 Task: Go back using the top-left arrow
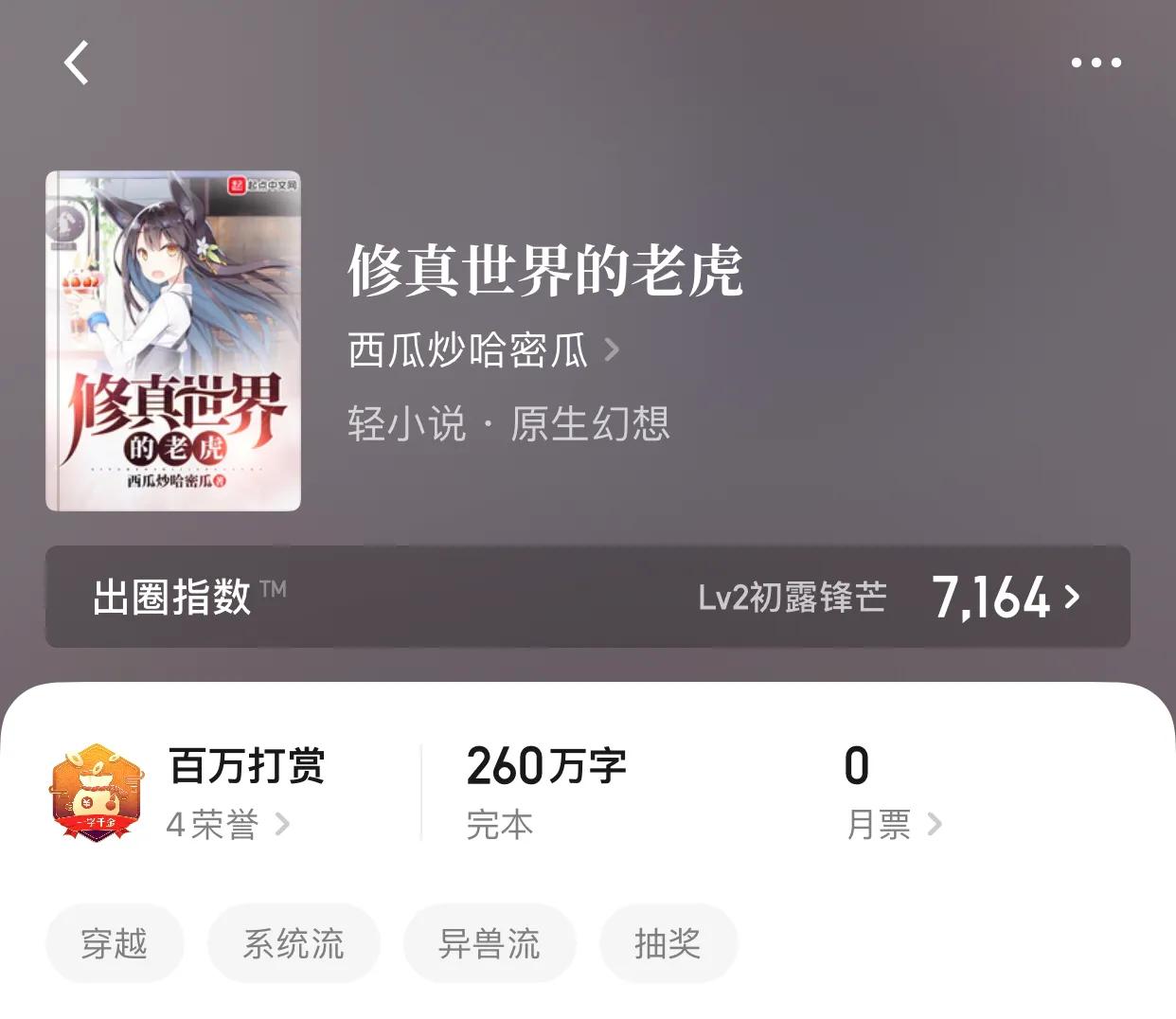(77, 63)
